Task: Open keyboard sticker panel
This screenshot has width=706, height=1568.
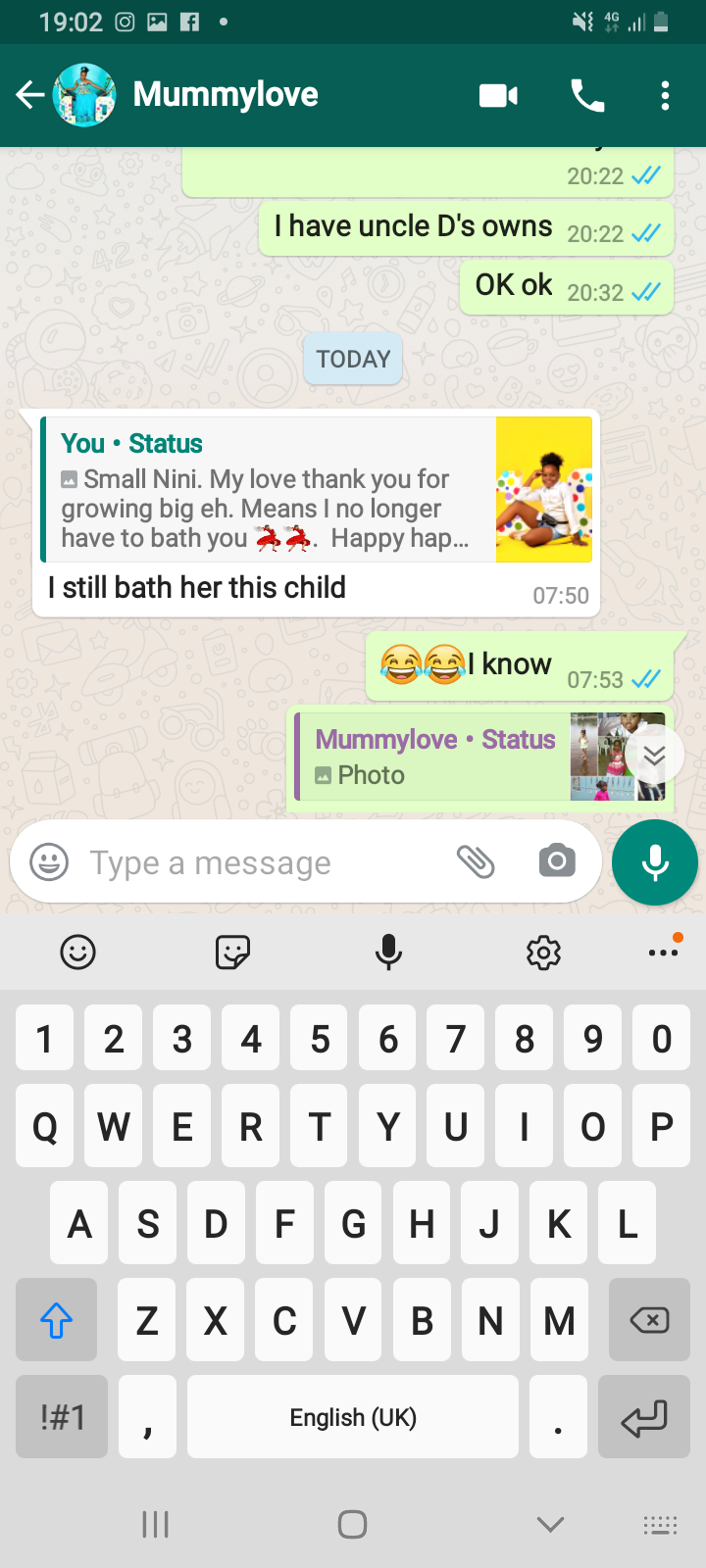Action: [232, 952]
